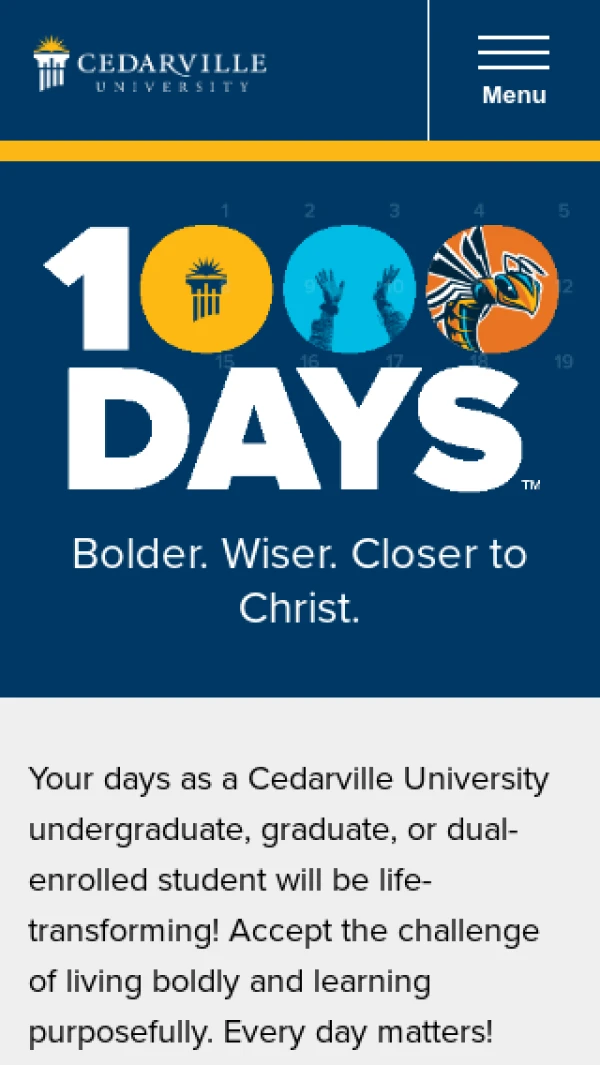Go to Cedarville University homepage via logo
Viewport: 600px width, 1065px height.
[150, 66]
